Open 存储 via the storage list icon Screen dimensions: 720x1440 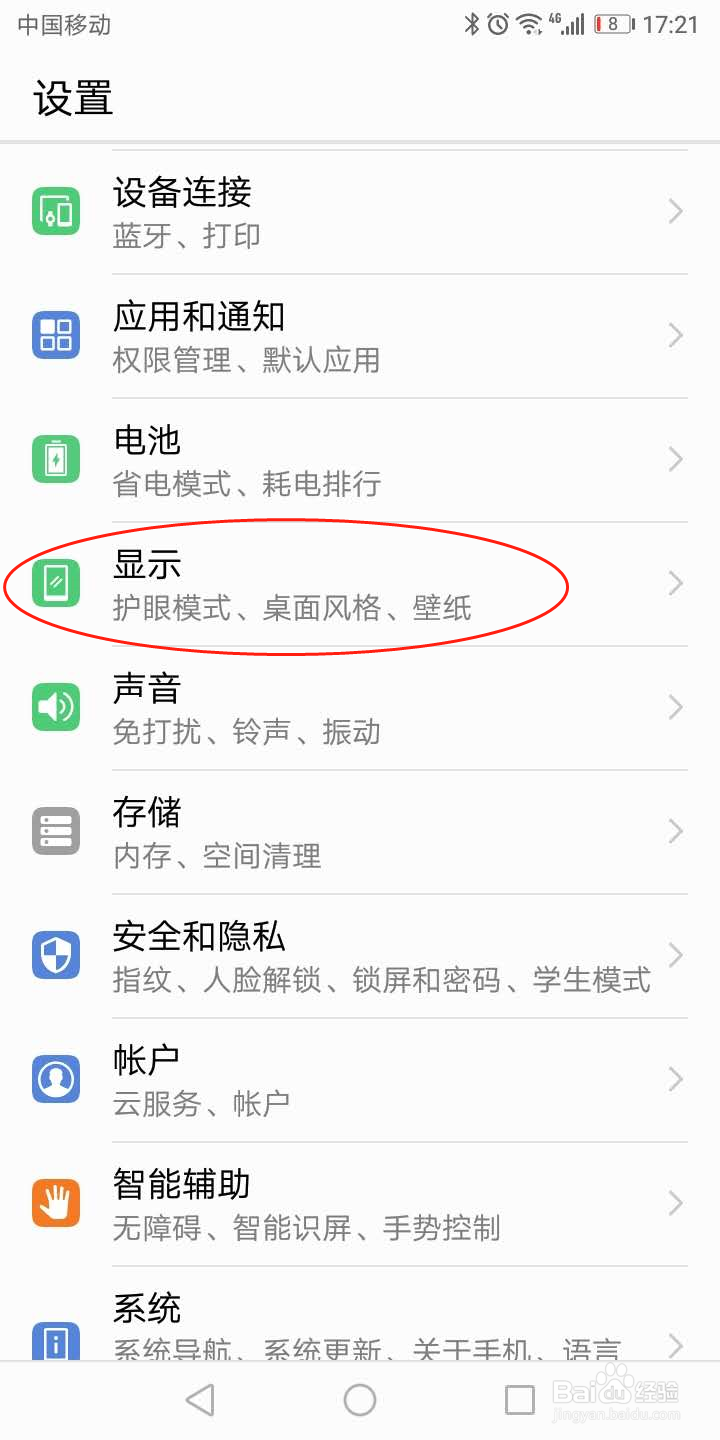(56, 831)
